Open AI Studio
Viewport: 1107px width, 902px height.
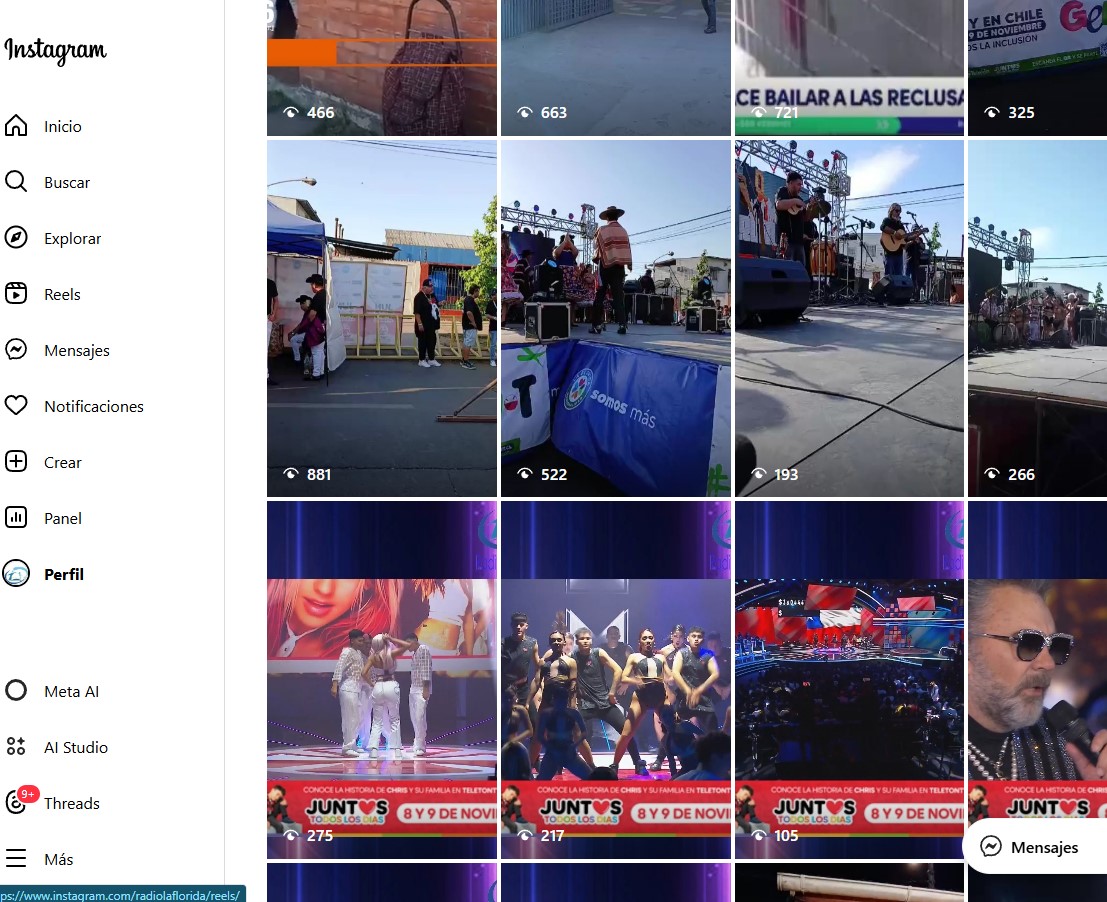coord(75,747)
